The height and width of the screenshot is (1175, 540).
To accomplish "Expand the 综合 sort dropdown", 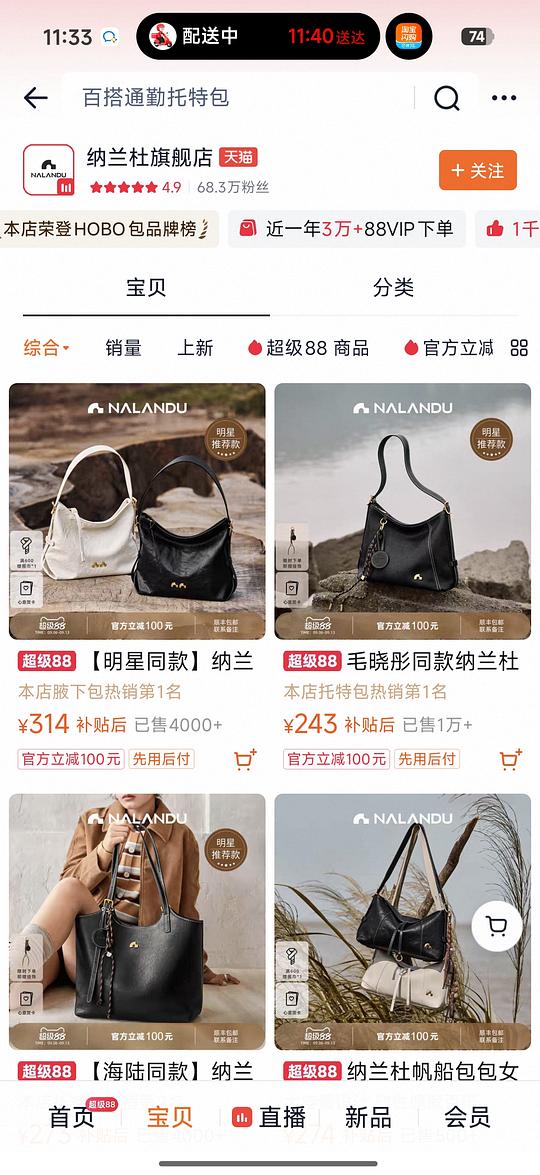I will pyautogui.click(x=46, y=348).
